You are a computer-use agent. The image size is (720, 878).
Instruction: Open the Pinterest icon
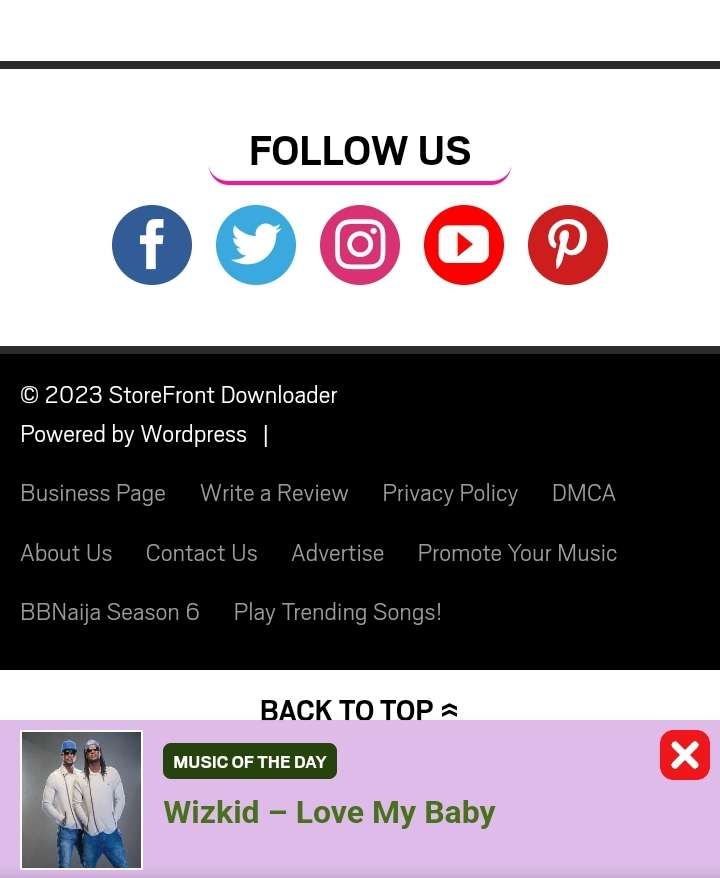point(568,245)
